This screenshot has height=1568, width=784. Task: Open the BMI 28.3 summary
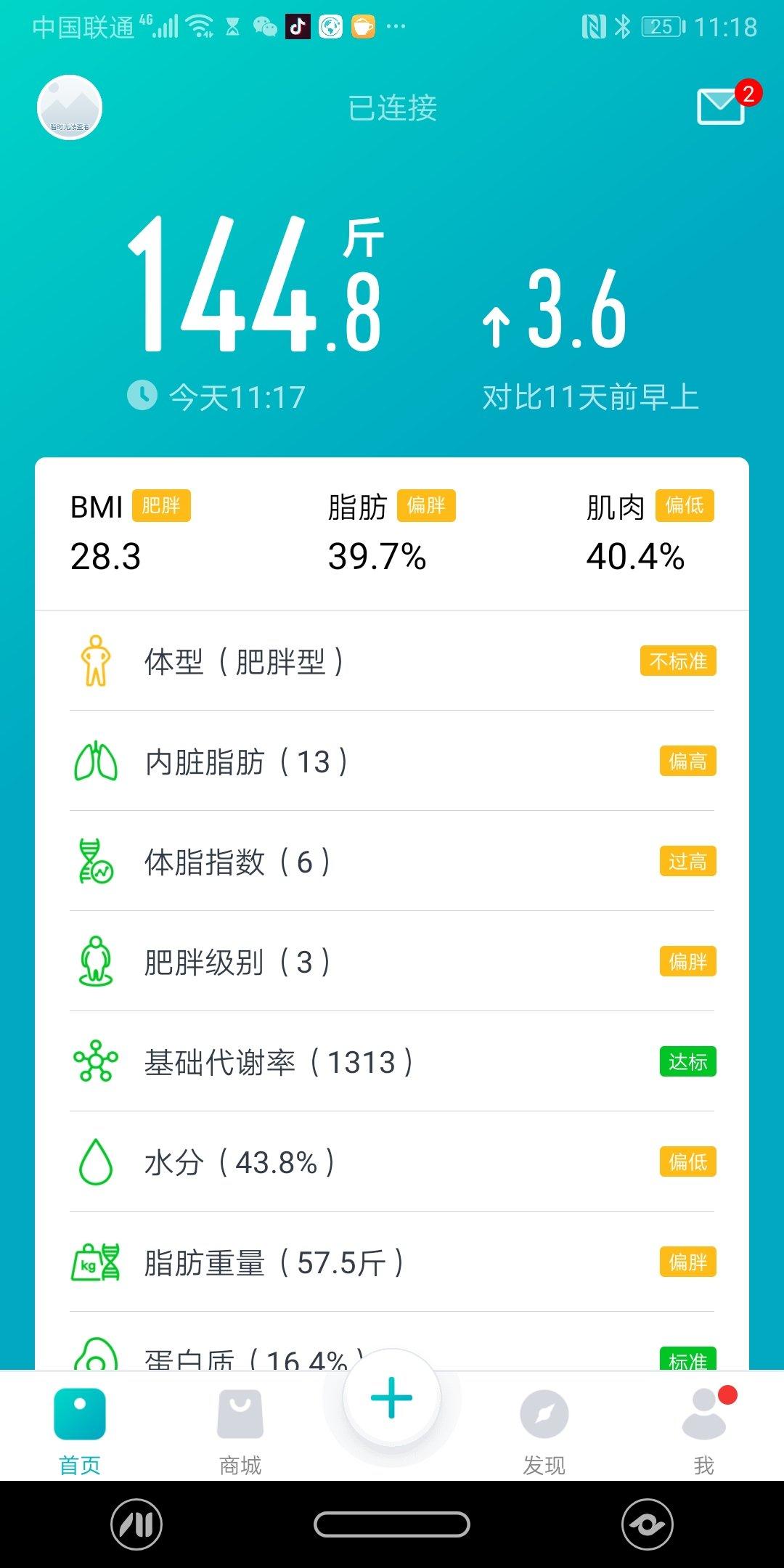click(x=131, y=534)
